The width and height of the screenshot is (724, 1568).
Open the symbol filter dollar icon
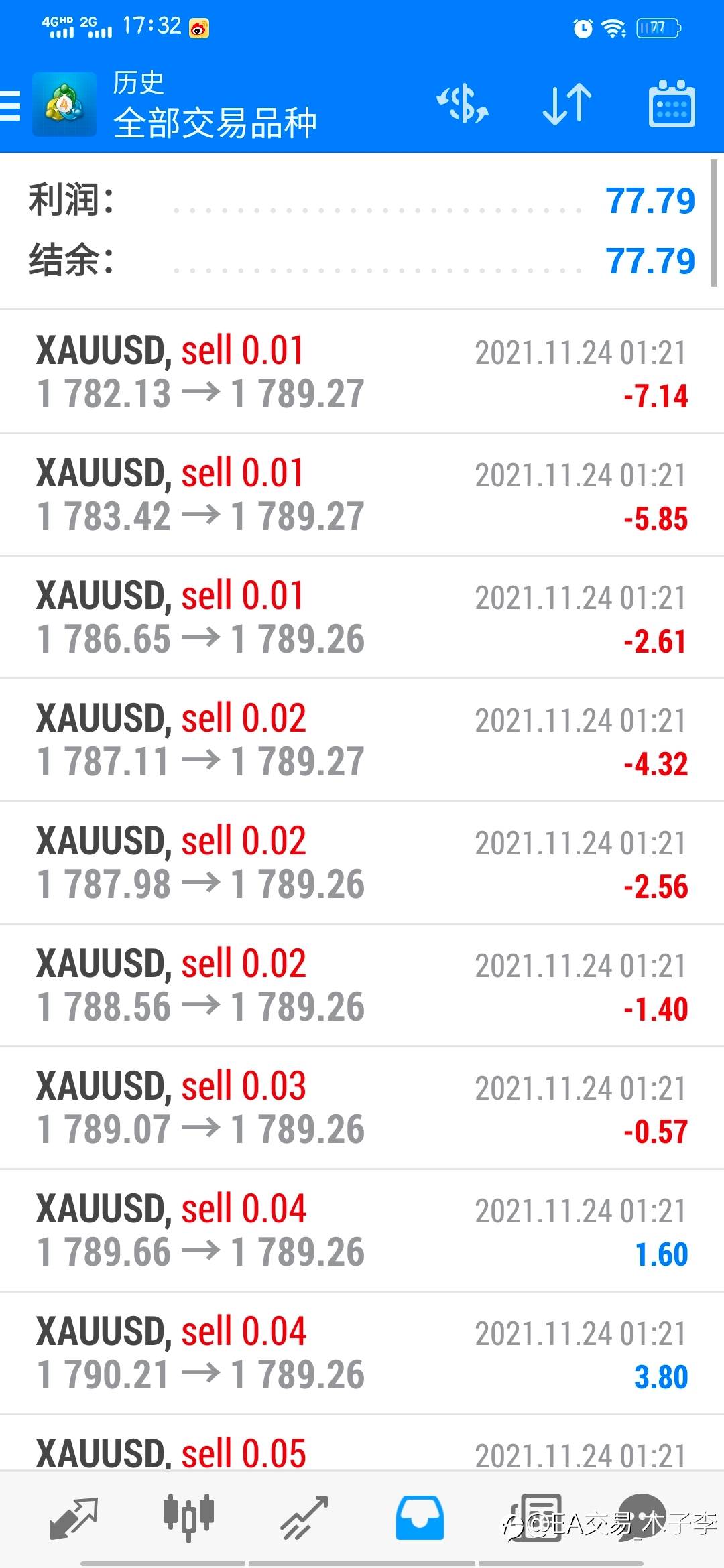463,105
